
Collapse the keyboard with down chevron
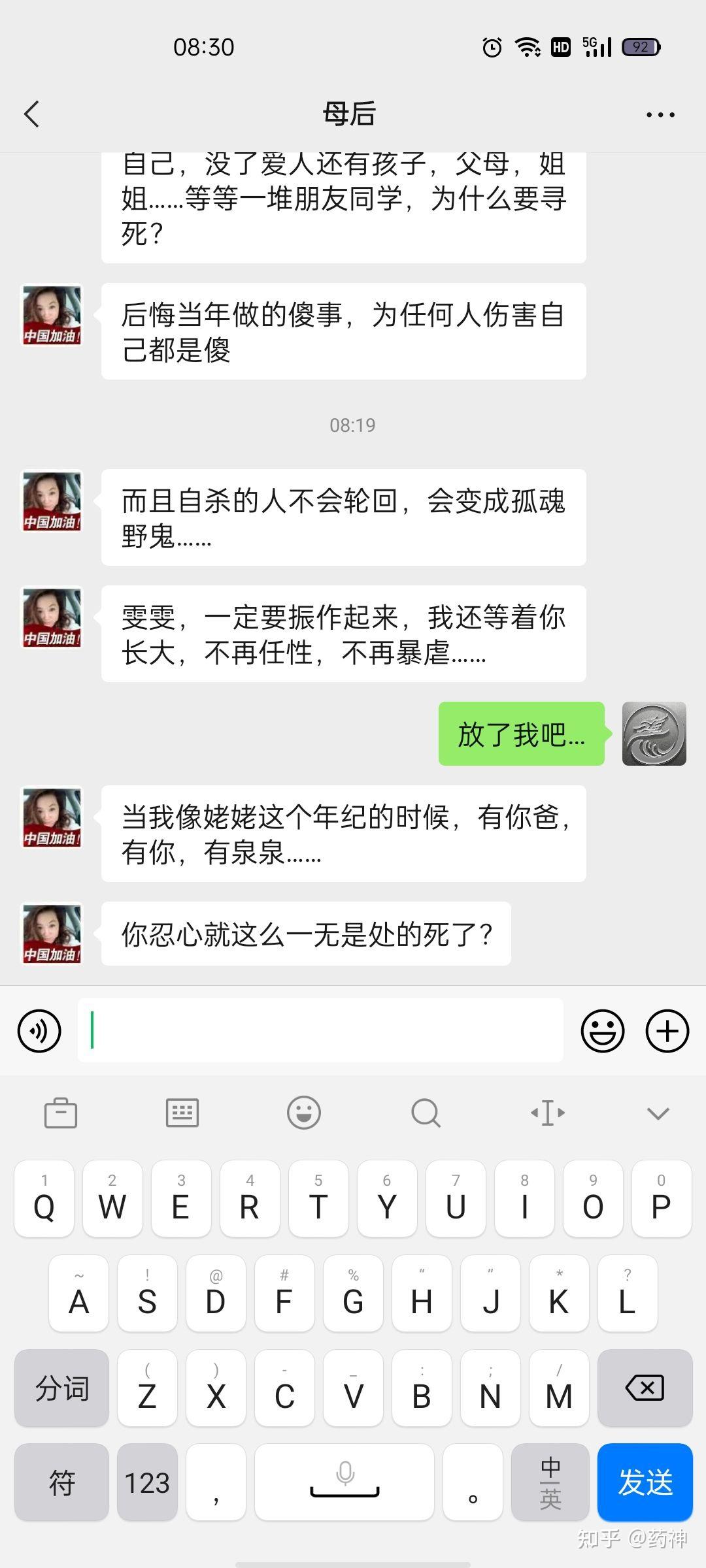pos(658,1113)
